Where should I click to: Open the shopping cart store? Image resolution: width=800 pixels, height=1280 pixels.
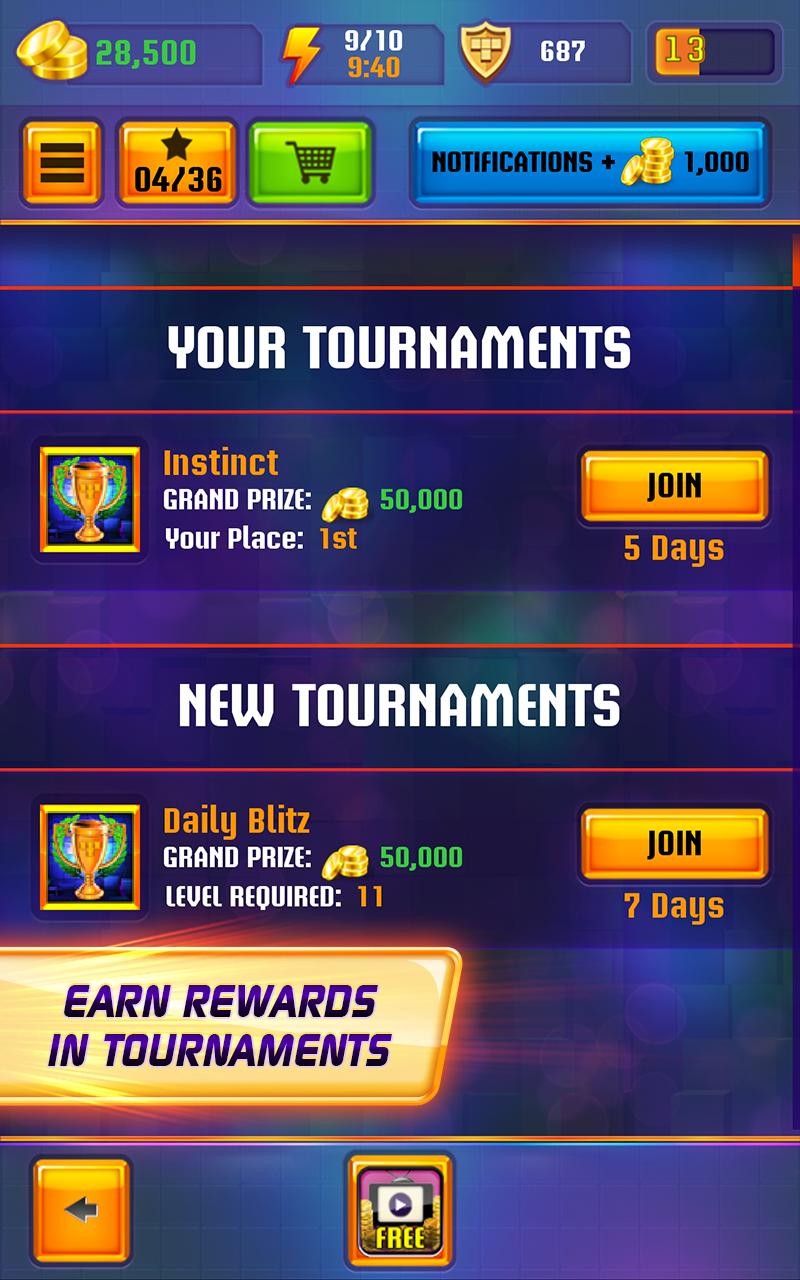[x=309, y=164]
